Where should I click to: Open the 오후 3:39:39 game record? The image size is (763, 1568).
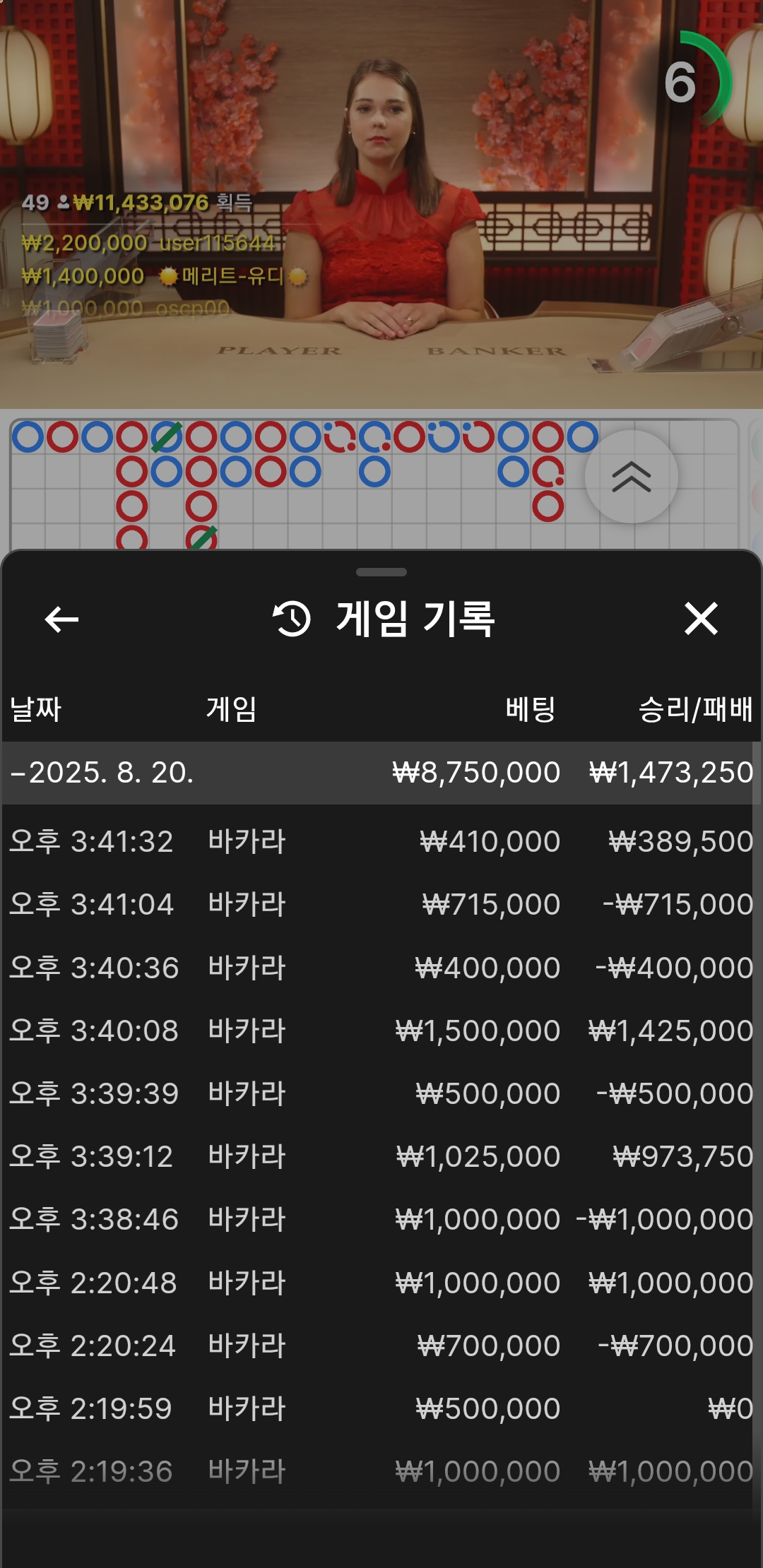click(x=381, y=1093)
